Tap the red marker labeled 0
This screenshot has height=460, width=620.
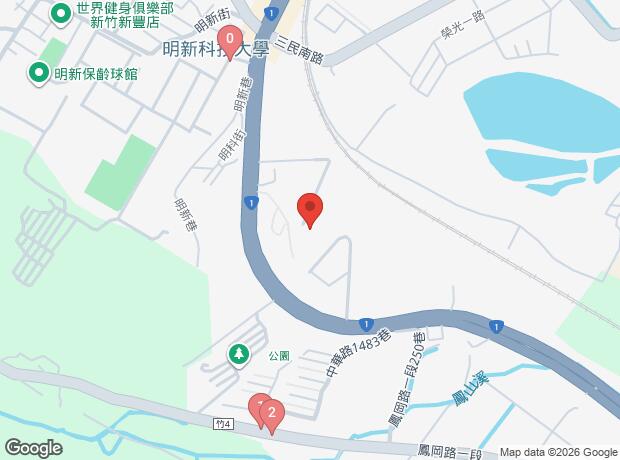pos(231,42)
